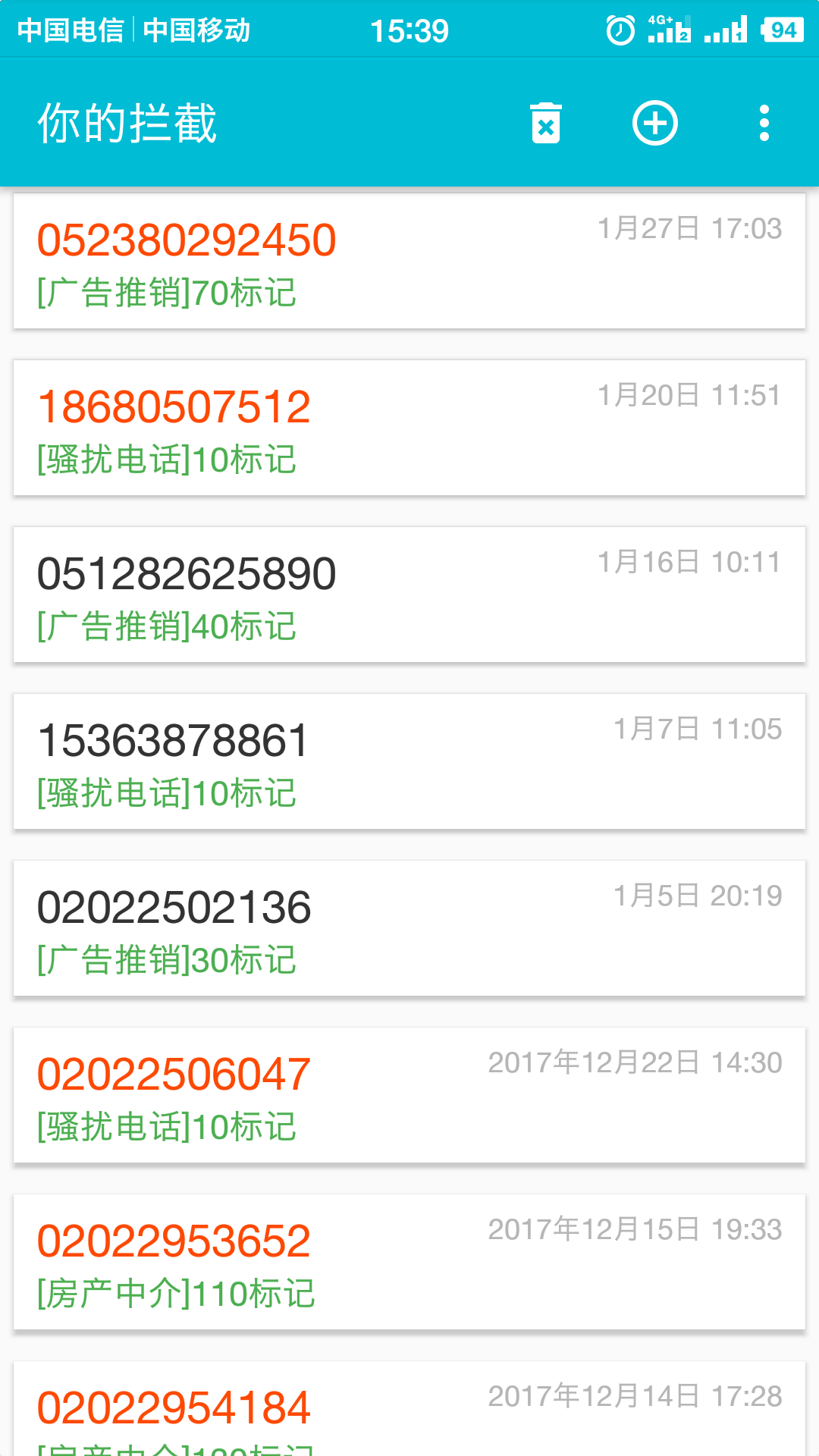This screenshot has width=819, height=1456.
Task: Select the entry for 18680507512
Action: click(x=409, y=428)
